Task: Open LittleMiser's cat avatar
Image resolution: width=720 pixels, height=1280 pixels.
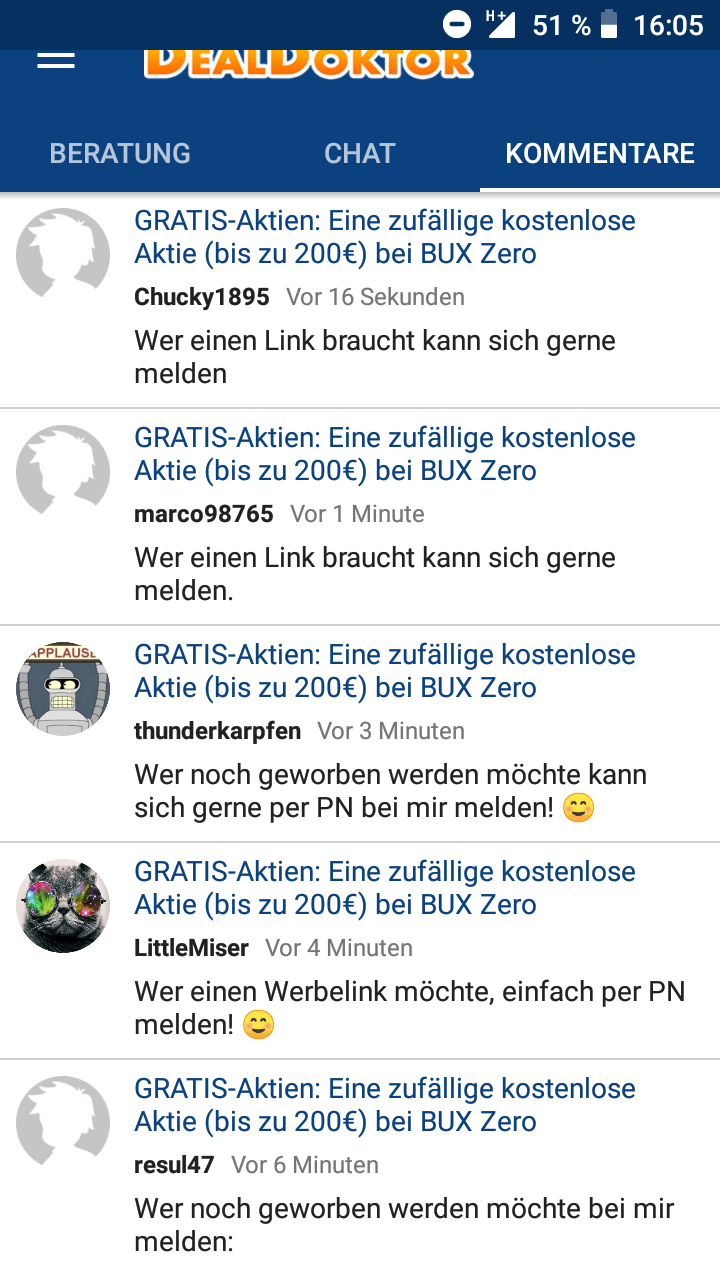Action: [x=63, y=906]
